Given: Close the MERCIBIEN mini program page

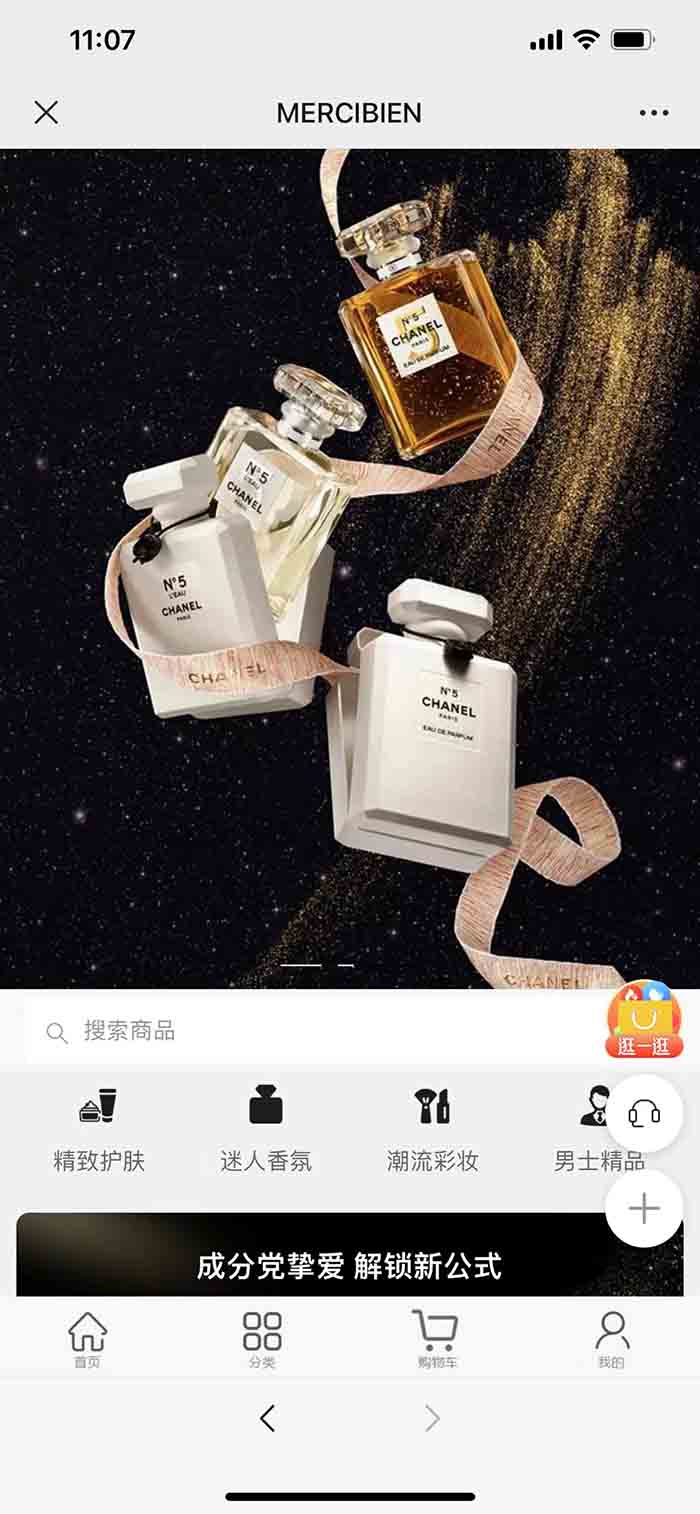Looking at the screenshot, I should (x=46, y=113).
